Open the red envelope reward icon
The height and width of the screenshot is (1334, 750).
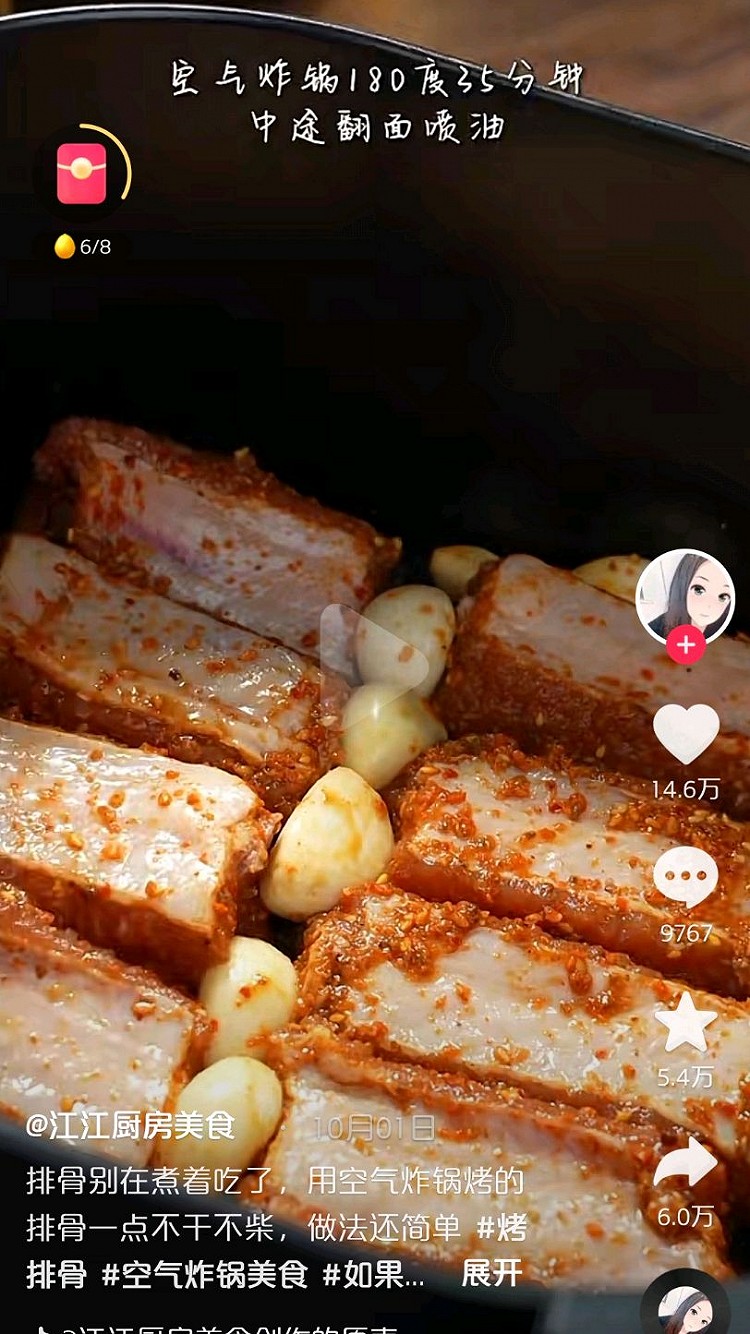(82, 175)
